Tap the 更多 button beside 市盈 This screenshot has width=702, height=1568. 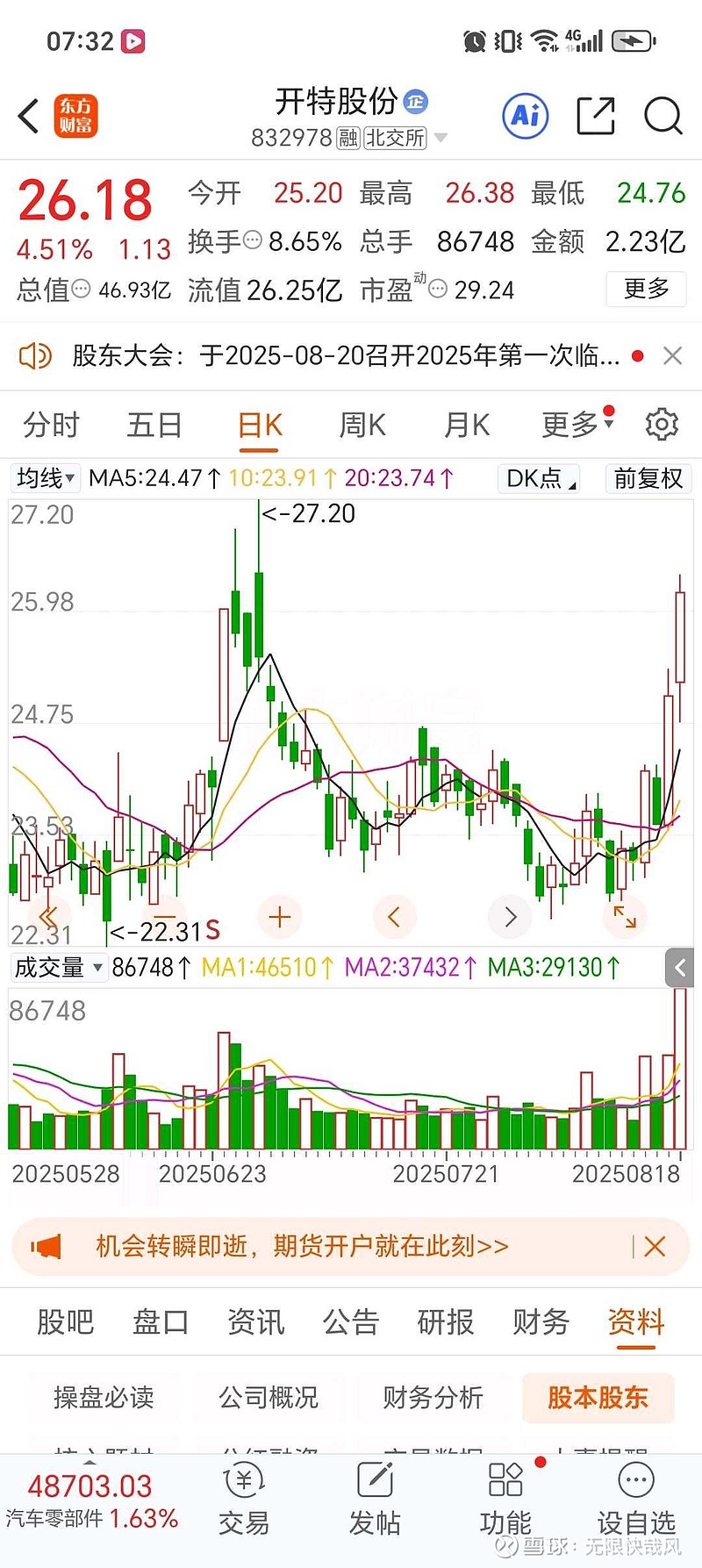tap(646, 289)
